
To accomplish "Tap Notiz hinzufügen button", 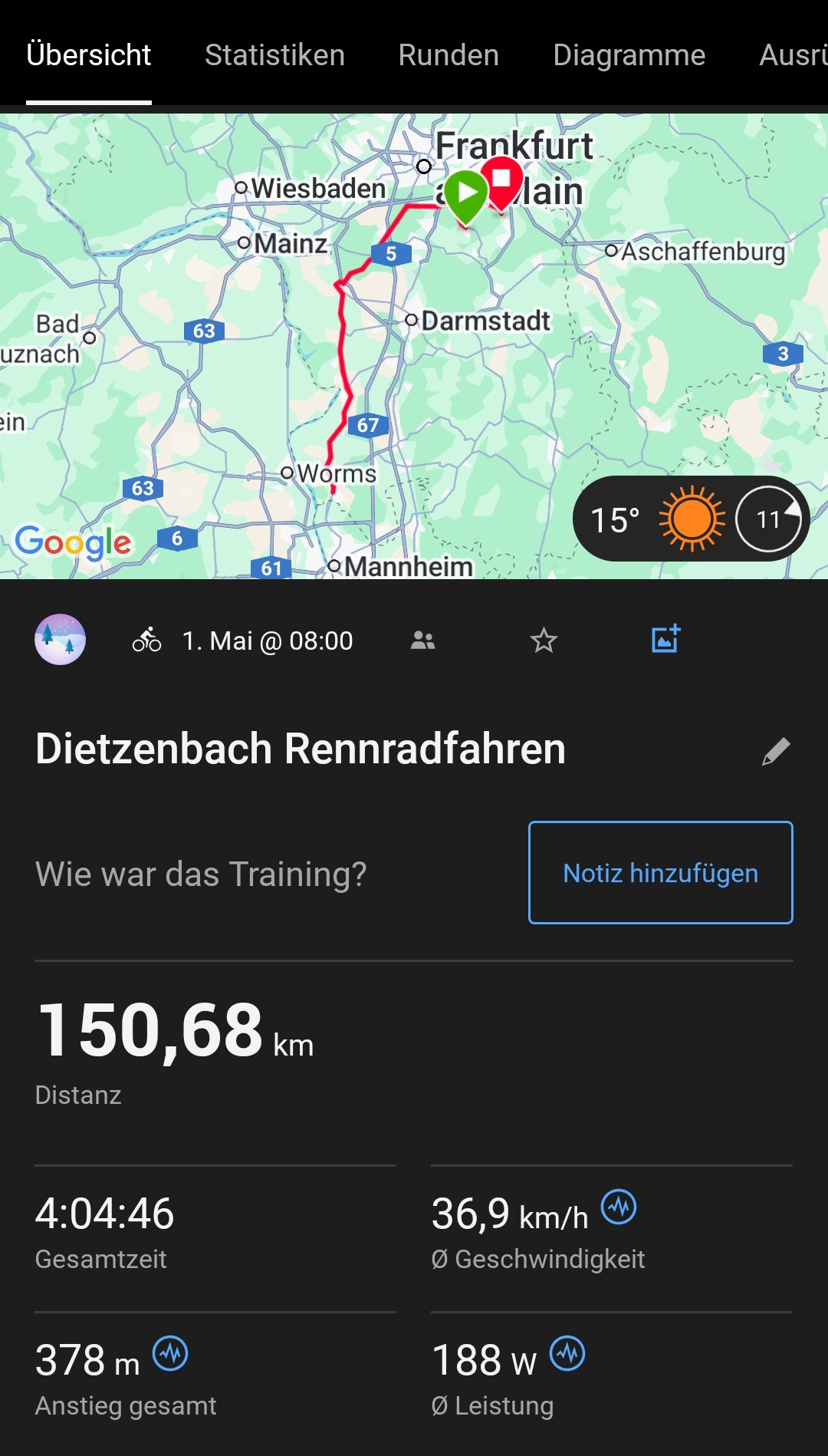I will (x=660, y=873).
